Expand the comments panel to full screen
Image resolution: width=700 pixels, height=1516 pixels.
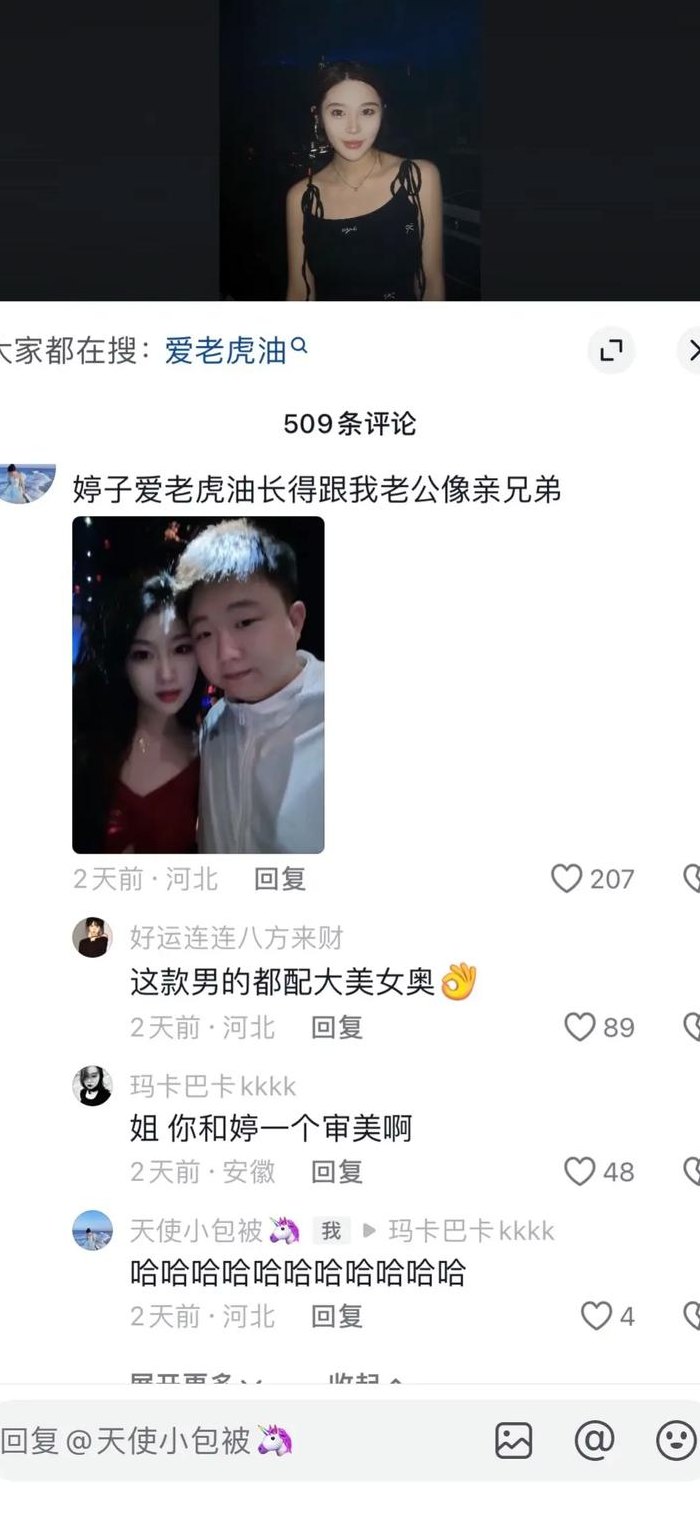coord(611,350)
